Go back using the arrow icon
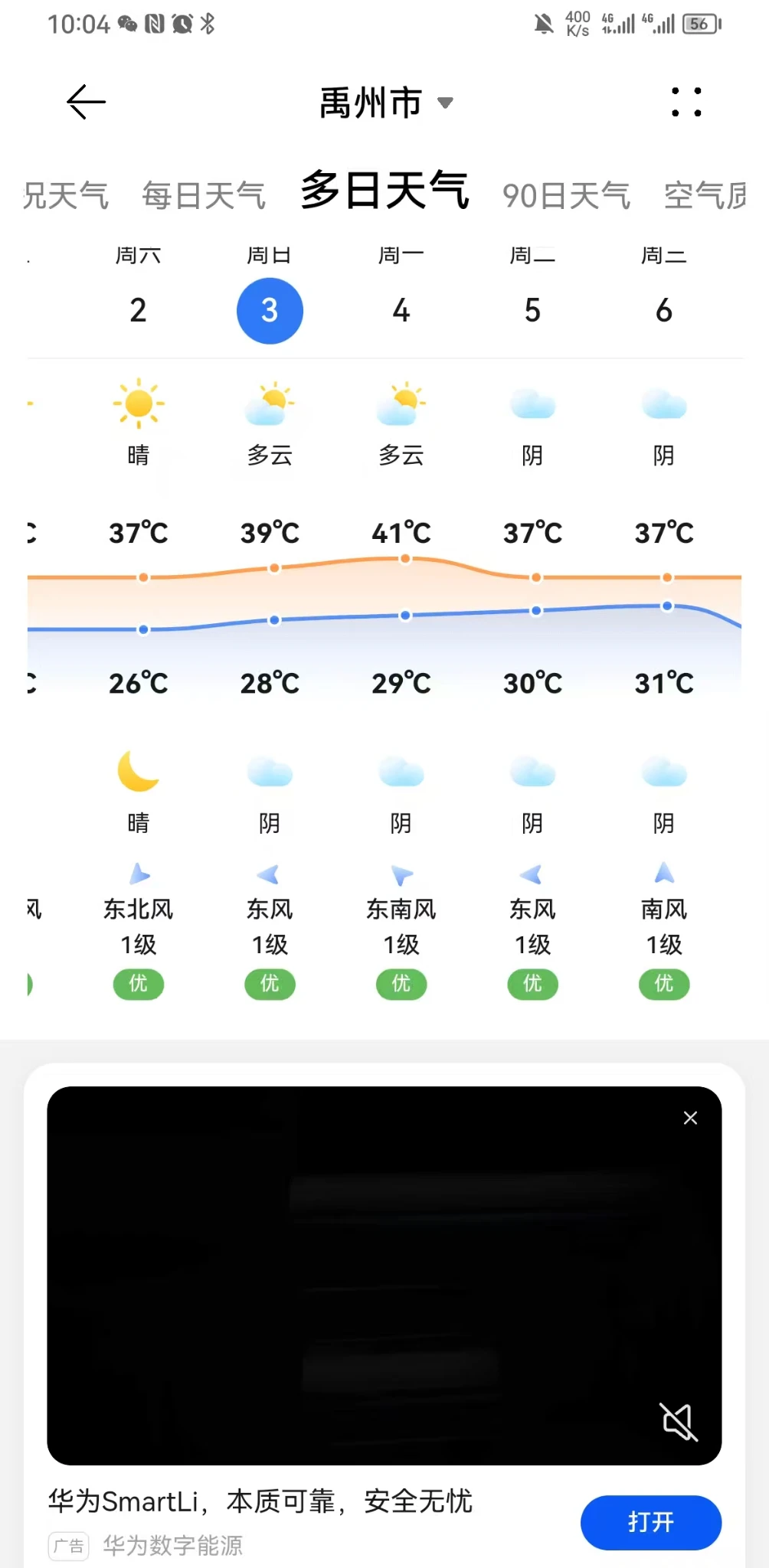This screenshot has width=769, height=1568. coord(86,102)
